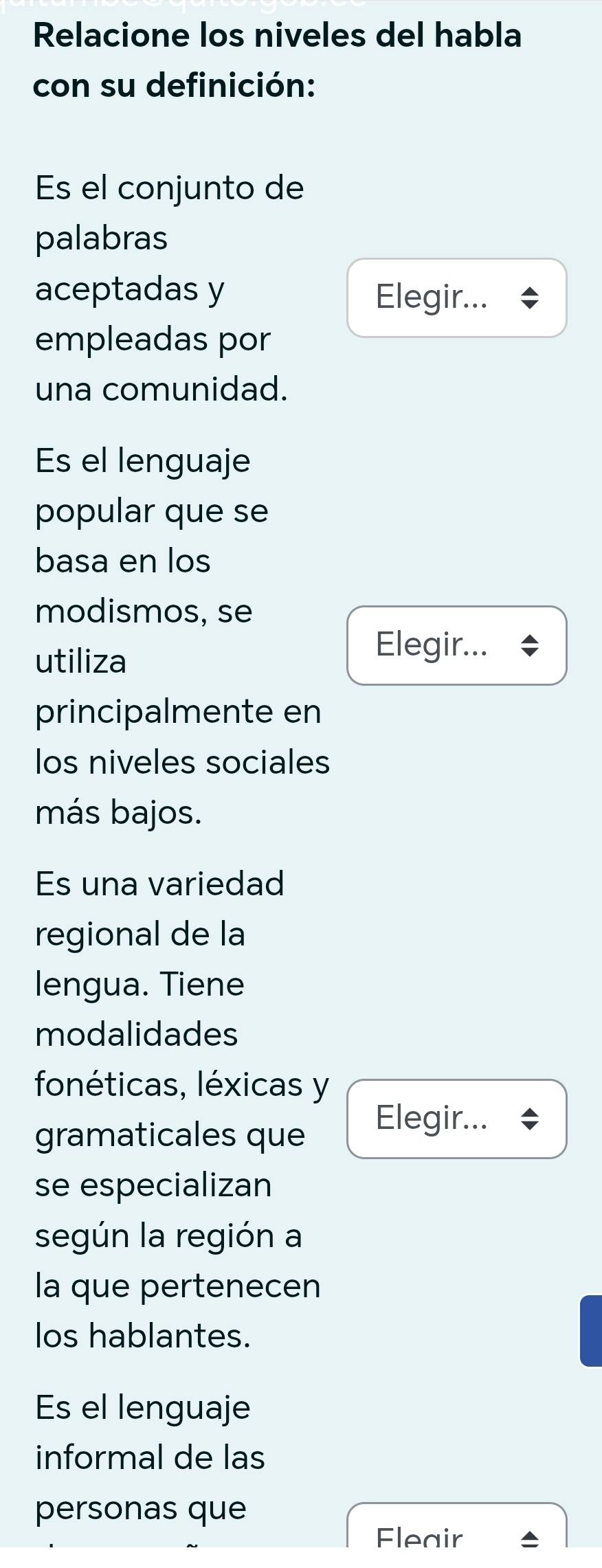Viewport: 602px width, 1568px height.
Task: Open the first Elegir... dropdown
Action: pos(456,298)
